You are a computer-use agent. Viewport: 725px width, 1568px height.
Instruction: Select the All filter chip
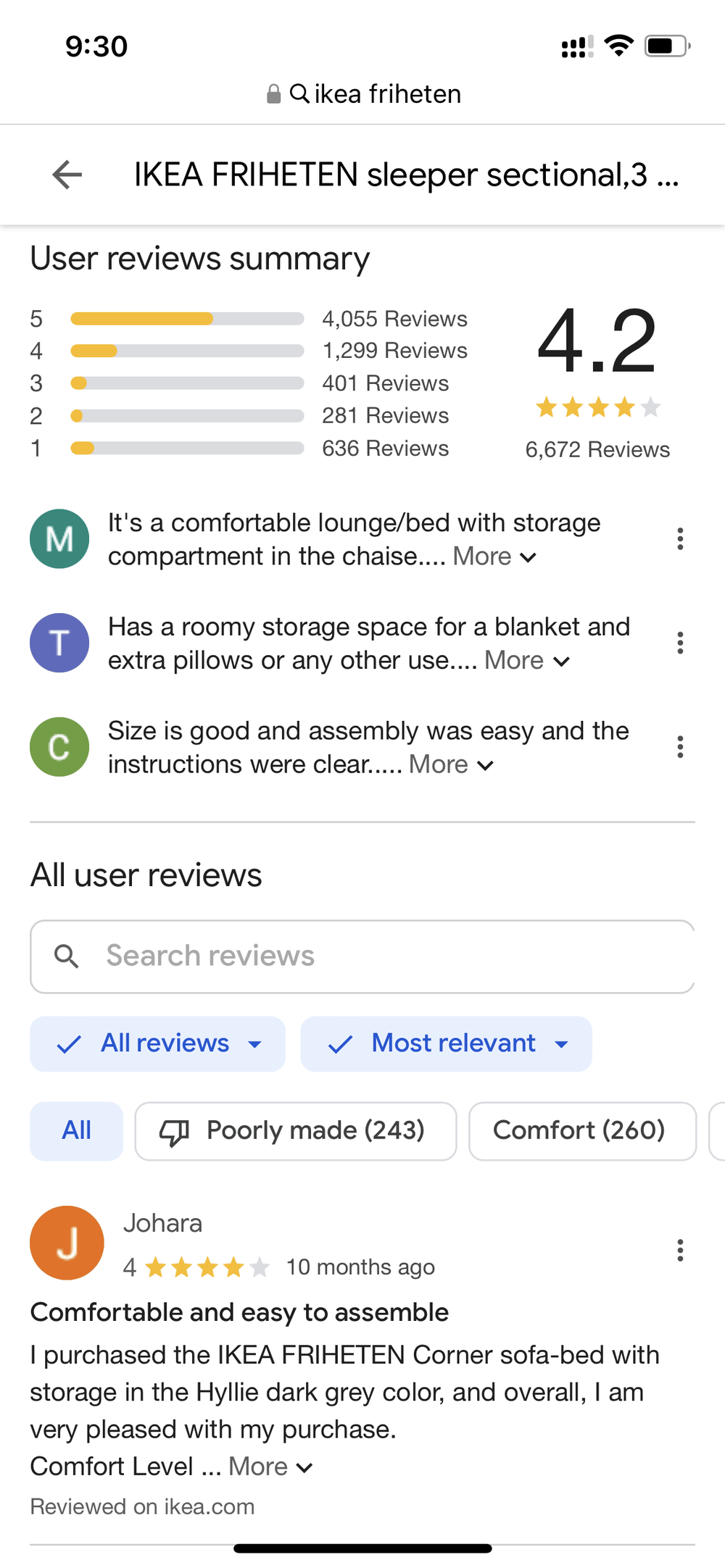(x=76, y=1131)
